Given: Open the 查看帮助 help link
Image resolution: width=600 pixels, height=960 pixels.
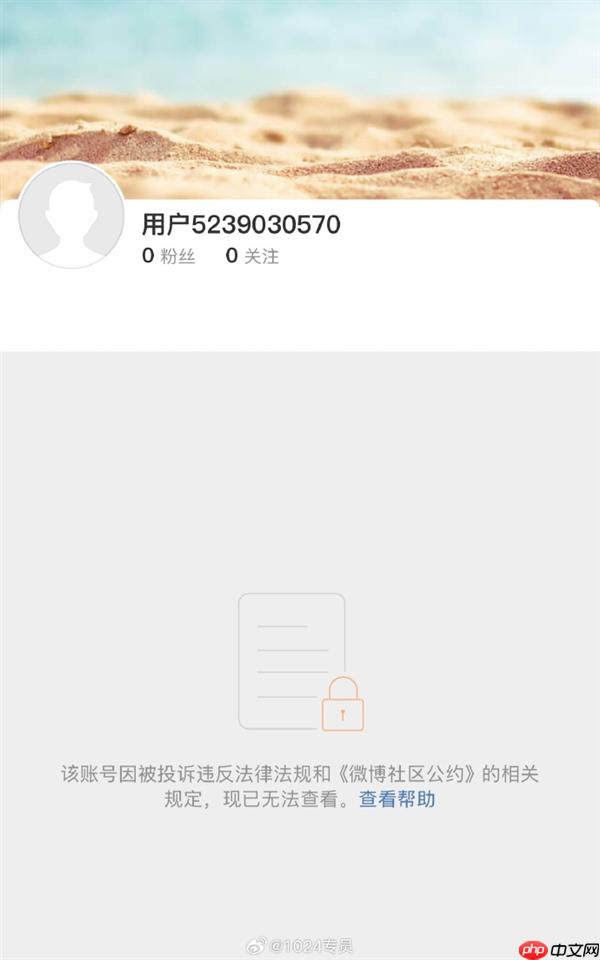Looking at the screenshot, I should pyautogui.click(x=397, y=800).
